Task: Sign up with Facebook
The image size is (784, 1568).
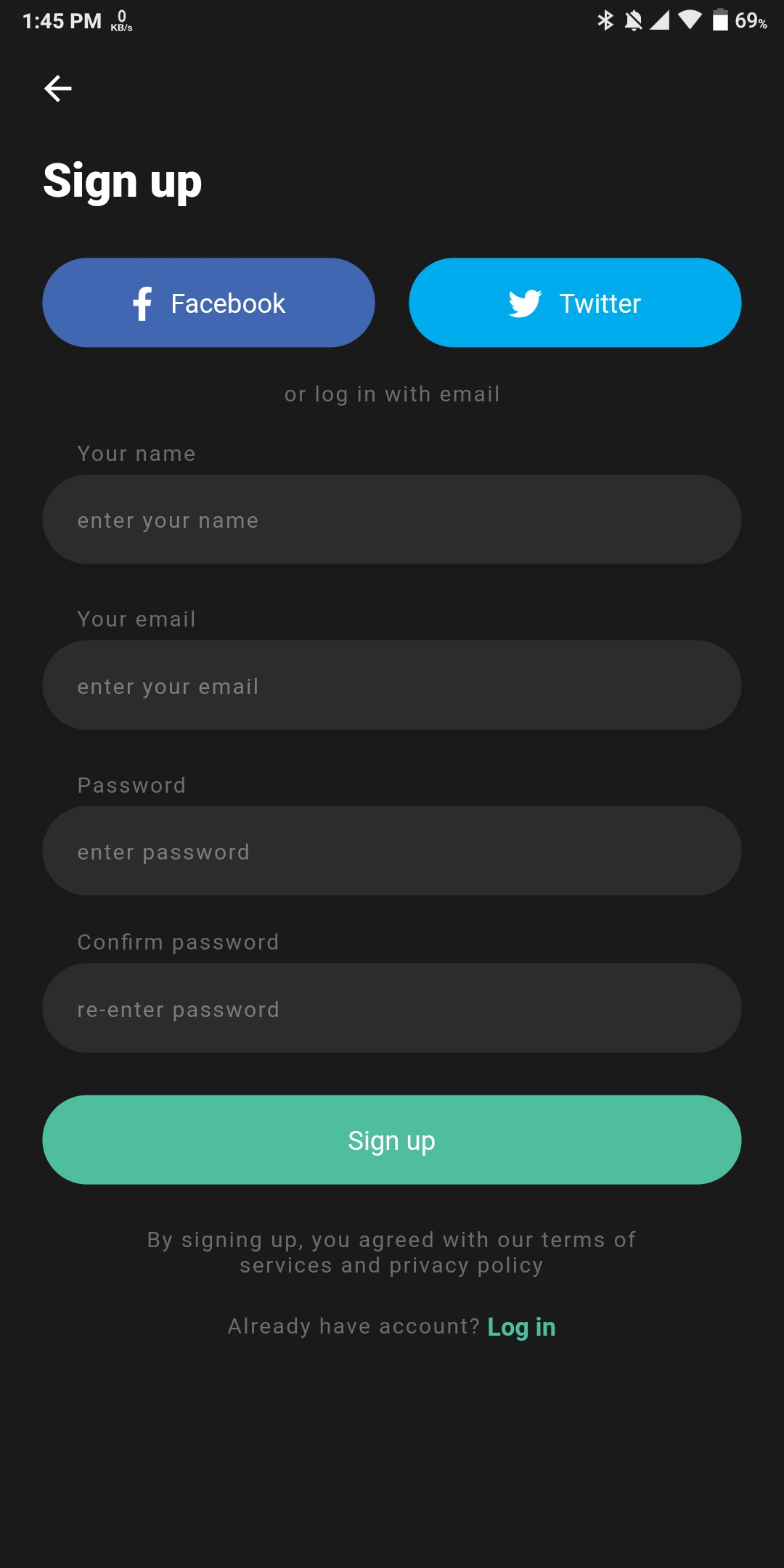Action: coord(208,303)
